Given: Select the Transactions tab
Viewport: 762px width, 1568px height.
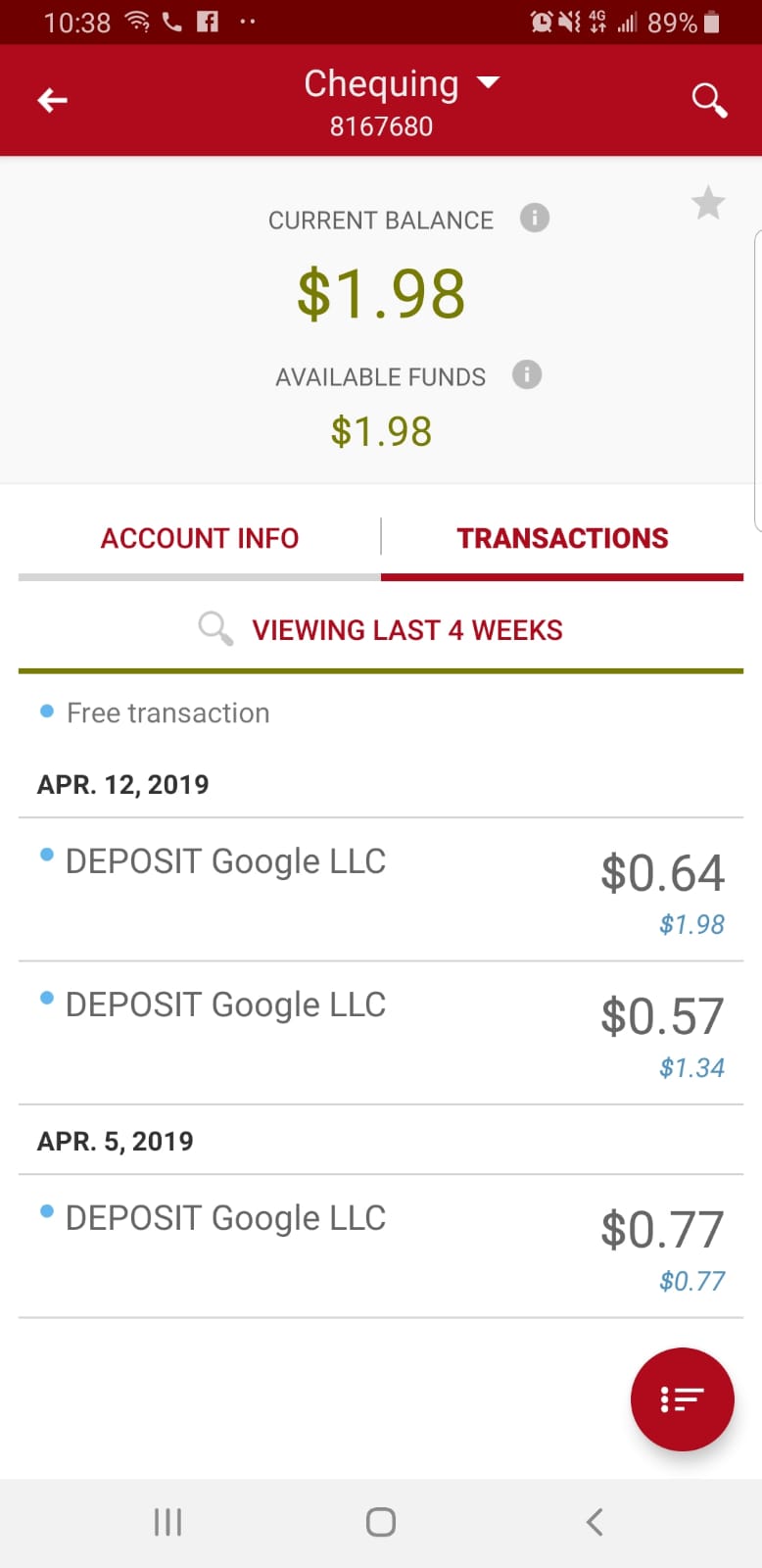Looking at the screenshot, I should [x=562, y=538].
